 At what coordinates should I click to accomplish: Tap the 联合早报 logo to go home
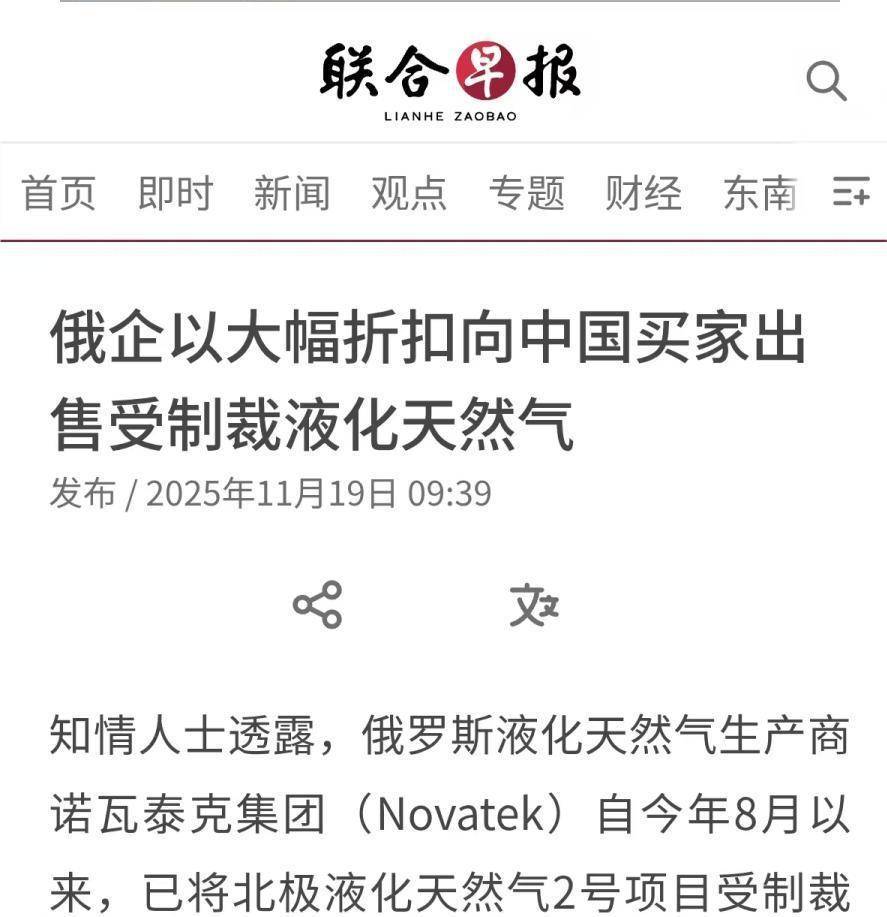[450, 80]
